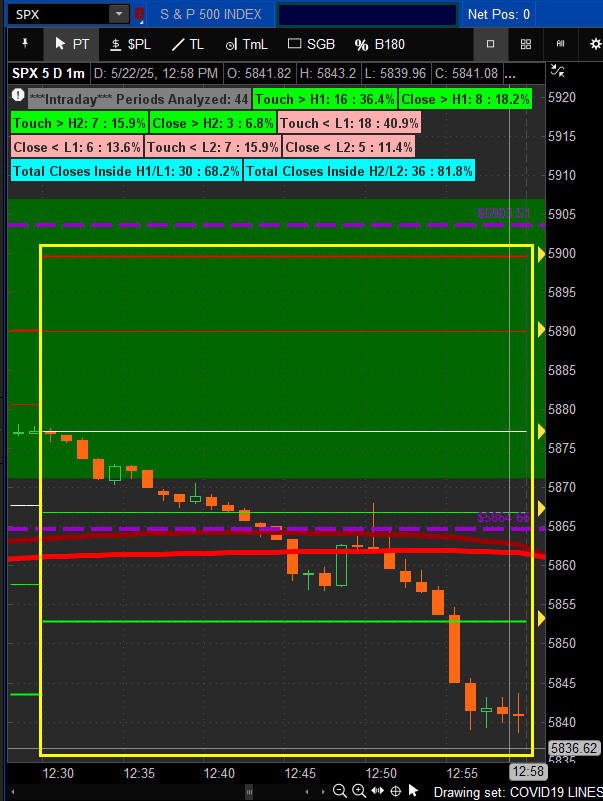The width and height of the screenshot is (603, 801).
Task: Zoom in using the magnifier plus
Action: click(x=359, y=791)
